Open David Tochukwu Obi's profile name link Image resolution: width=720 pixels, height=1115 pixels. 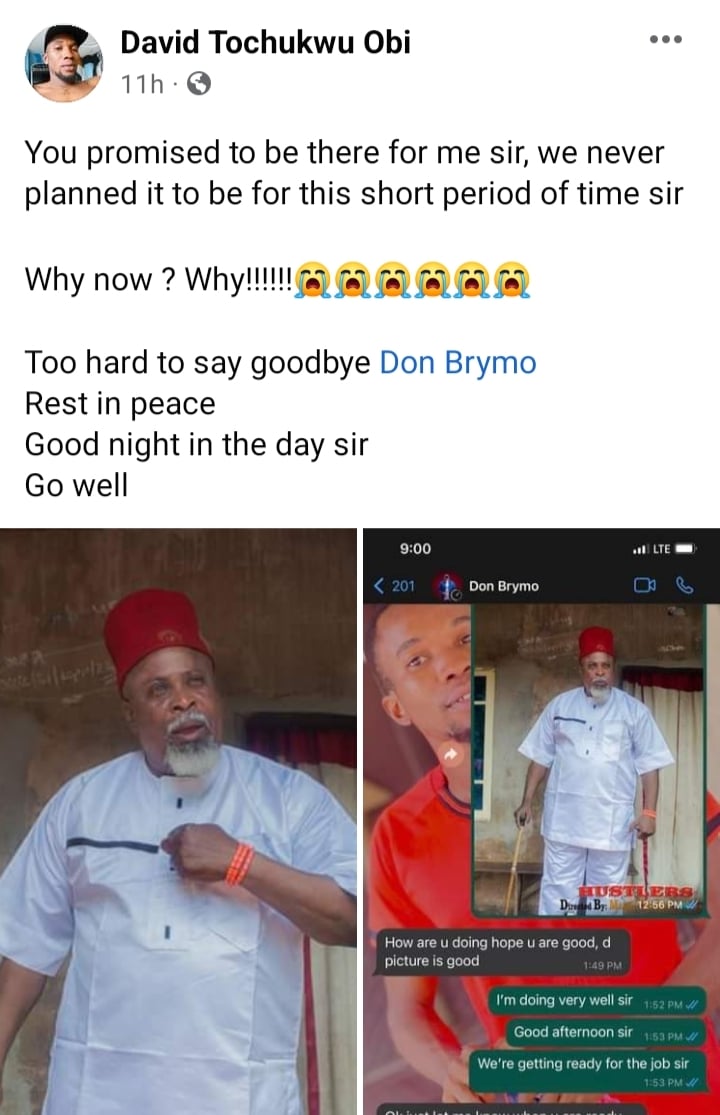click(265, 42)
